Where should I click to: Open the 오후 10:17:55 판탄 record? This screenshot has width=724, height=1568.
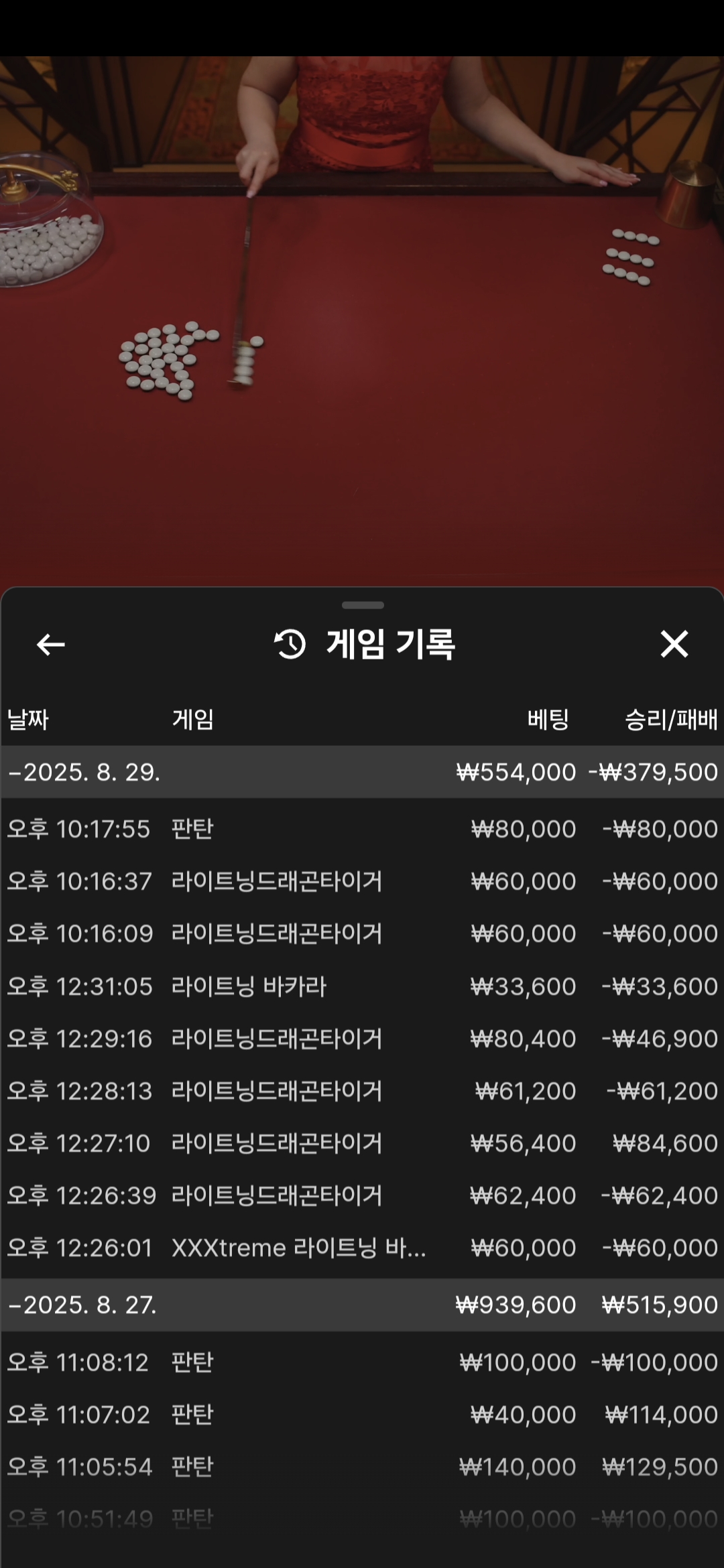362,829
